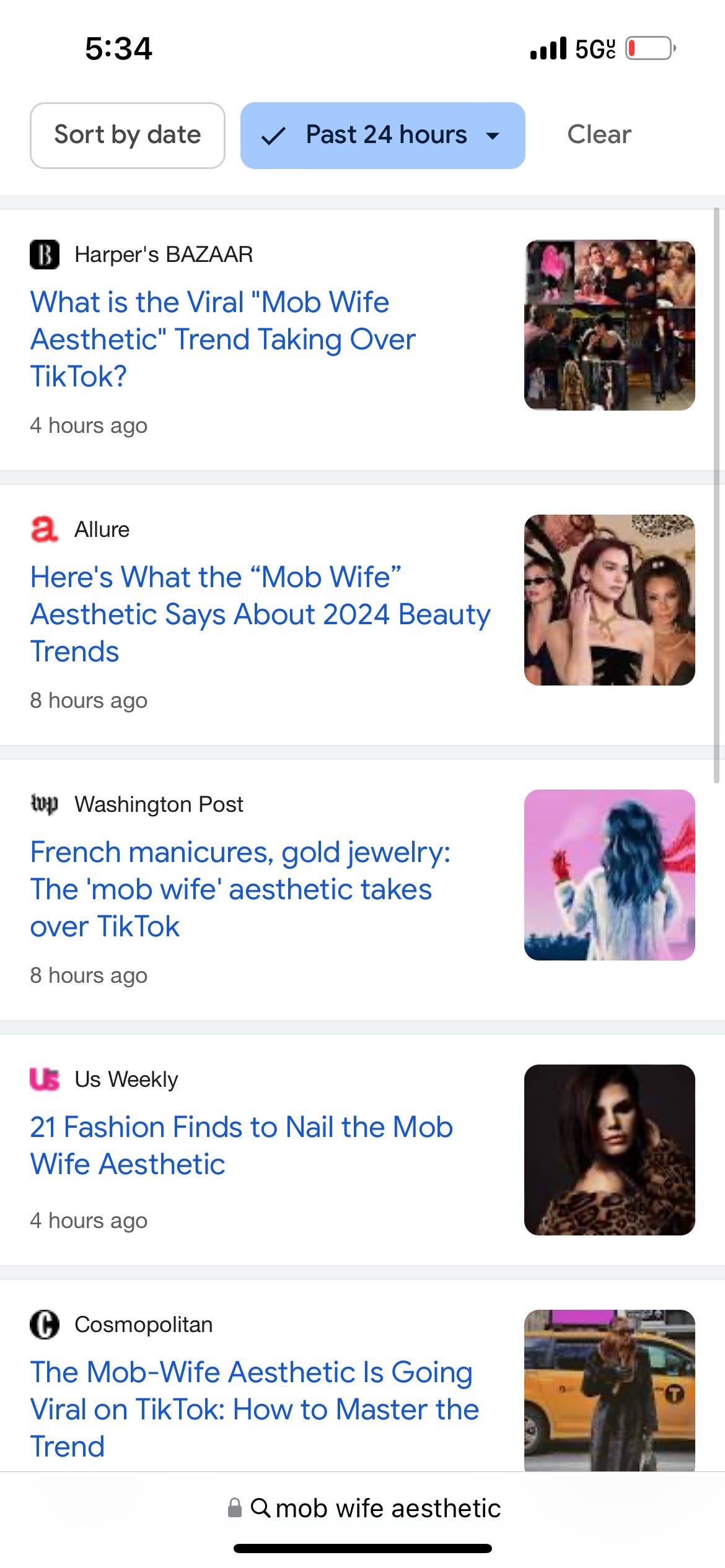Tap the Washington Post article thumbnail
The image size is (725, 1568).
coord(609,874)
